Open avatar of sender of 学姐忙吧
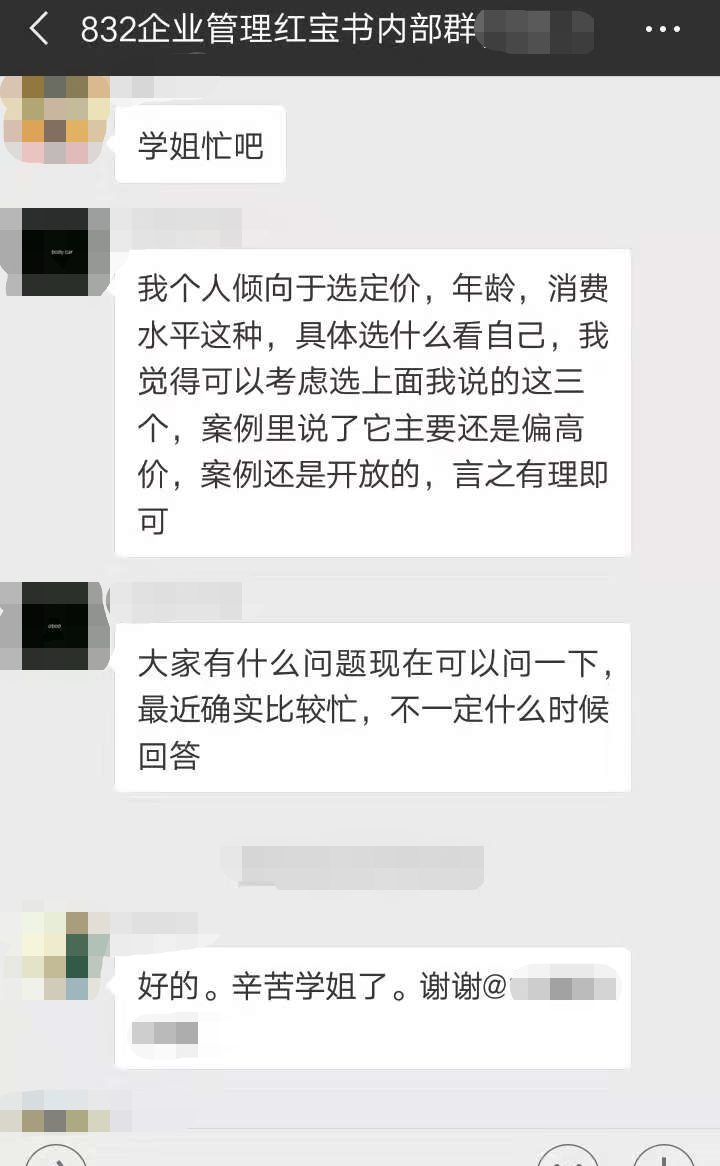The width and height of the screenshot is (720, 1166). (x=56, y=118)
